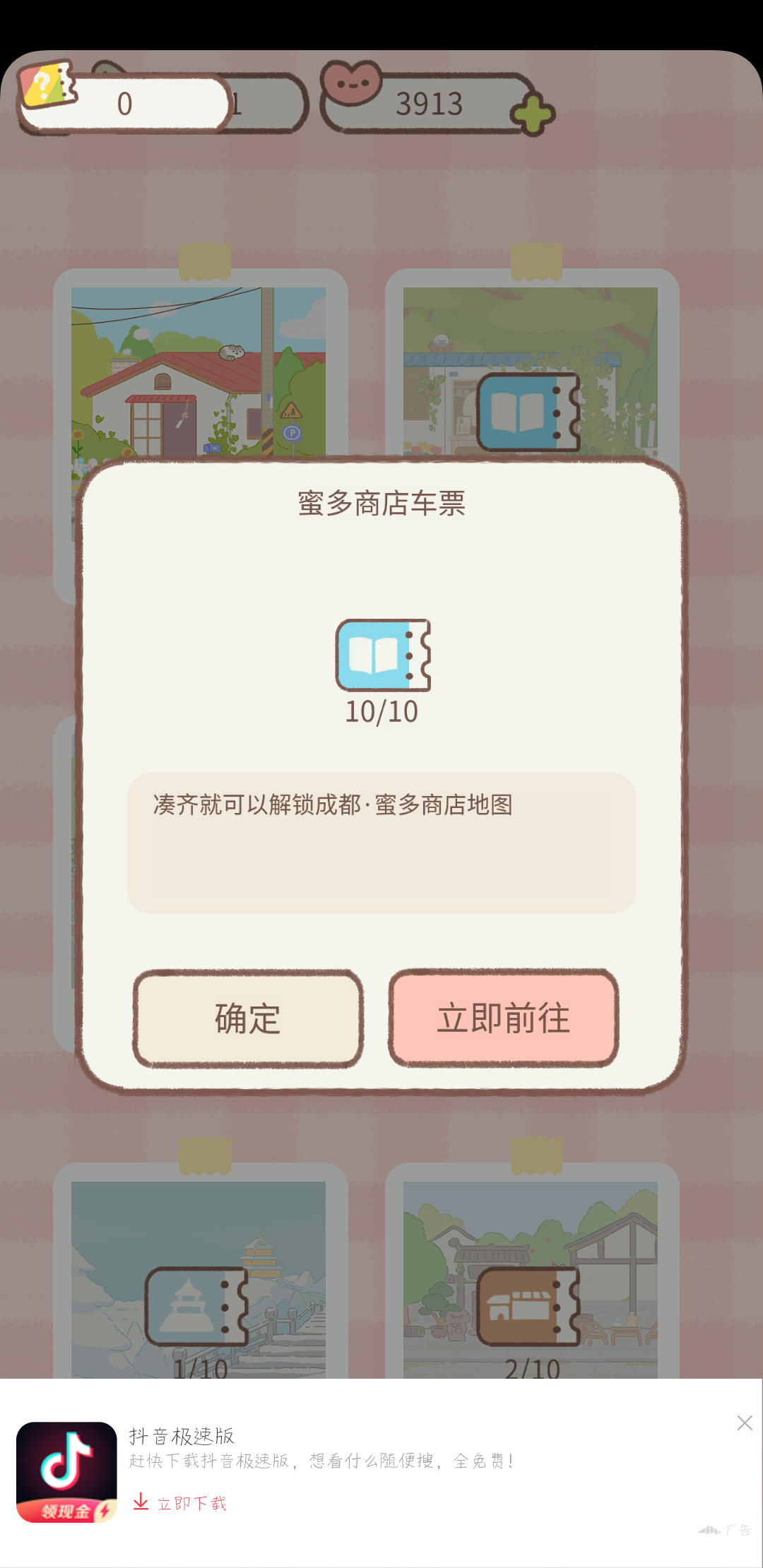
Task: Tap the 立即下载 link
Action: coord(192,1504)
